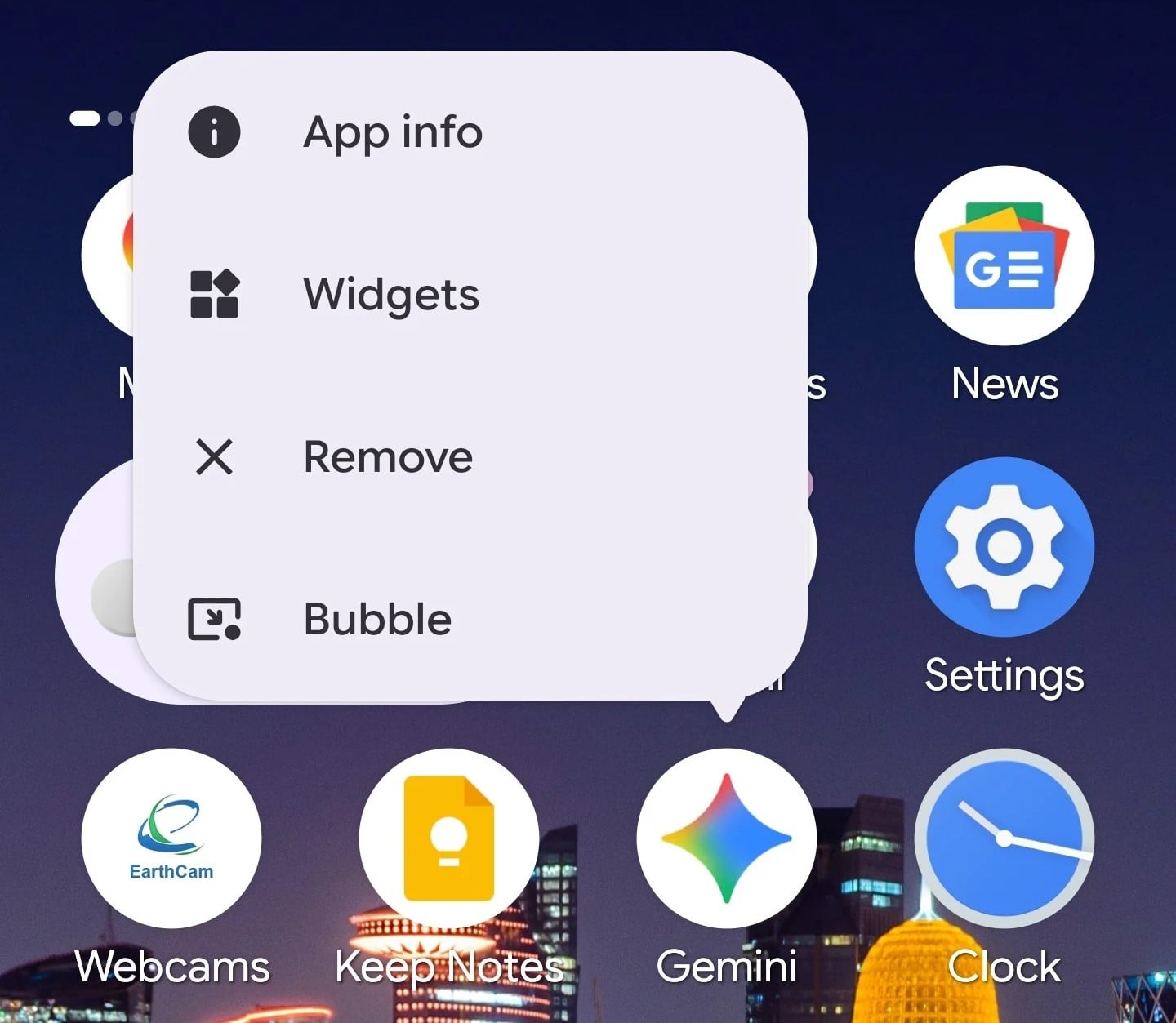This screenshot has width=1176, height=1023.
Task: Launch the Settings app
Action: (1004, 547)
